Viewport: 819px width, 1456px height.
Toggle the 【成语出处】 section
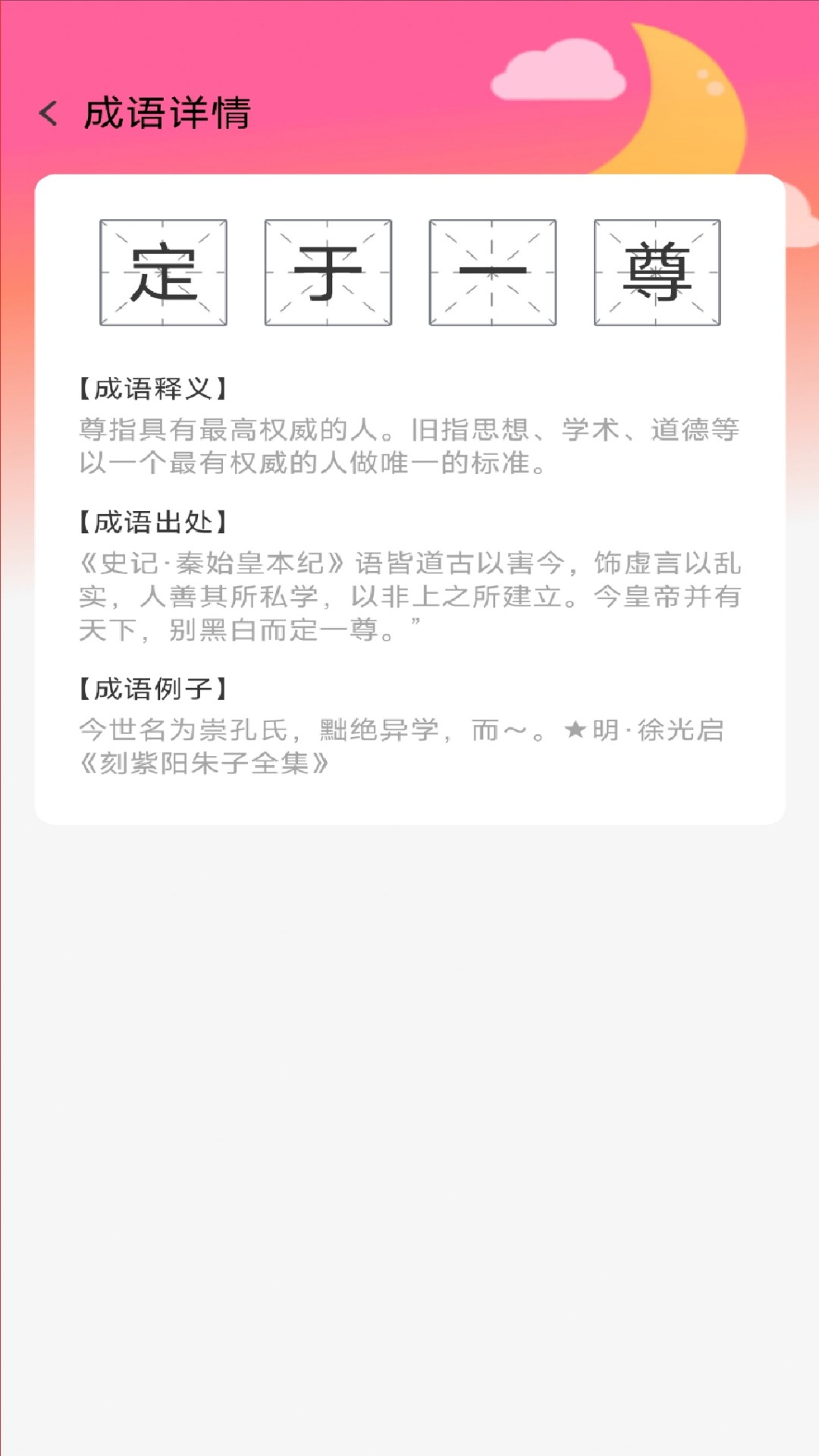point(146,522)
